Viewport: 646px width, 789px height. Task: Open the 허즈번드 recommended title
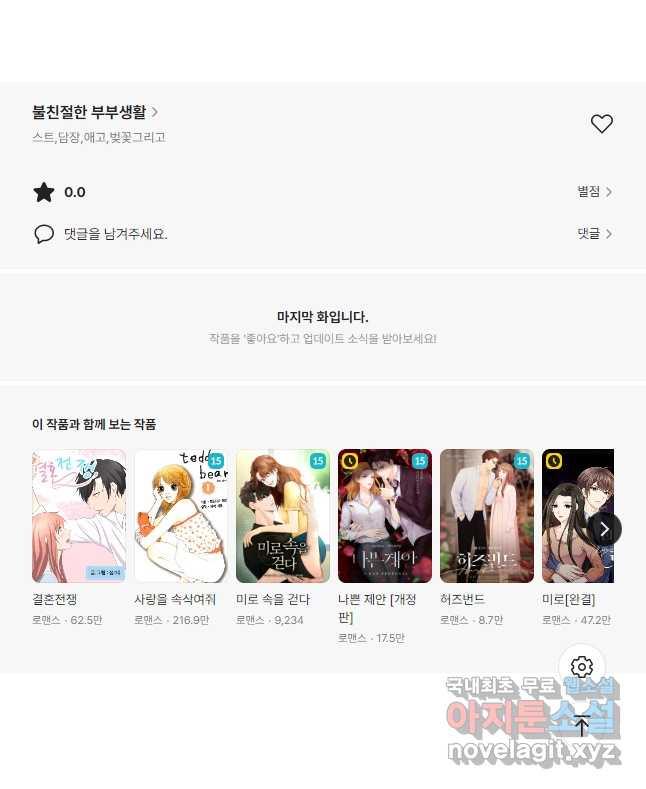pyautogui.click(x=487, y=516)
